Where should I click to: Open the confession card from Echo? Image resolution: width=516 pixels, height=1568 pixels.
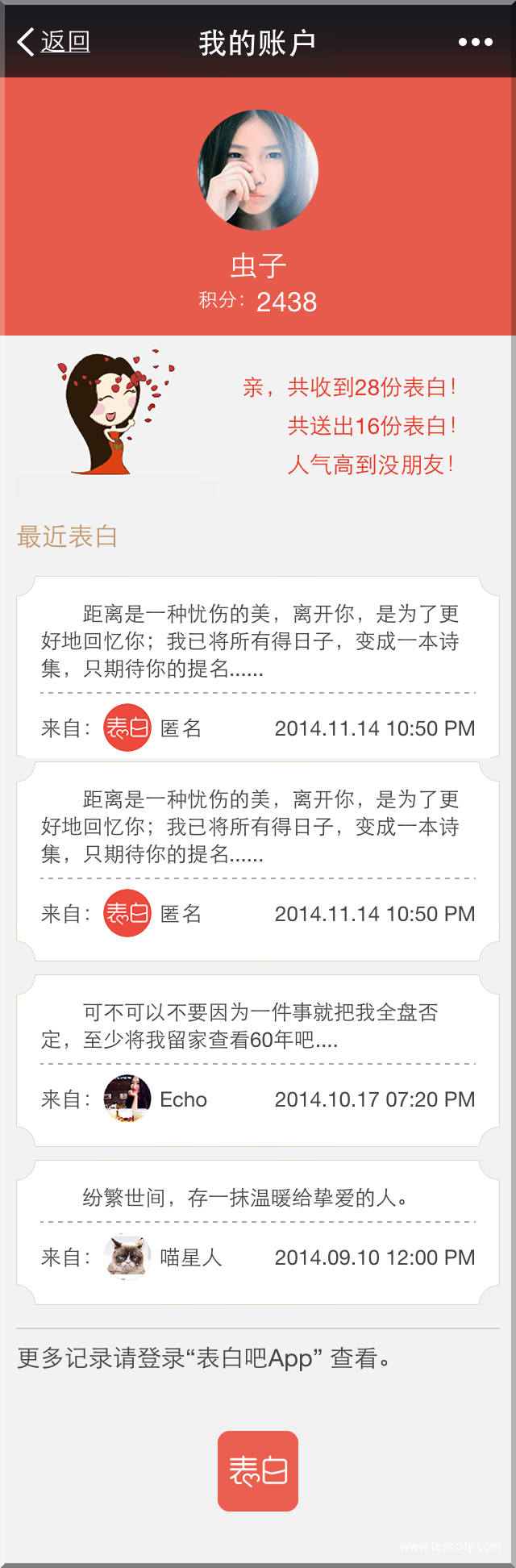point(258,1060)
